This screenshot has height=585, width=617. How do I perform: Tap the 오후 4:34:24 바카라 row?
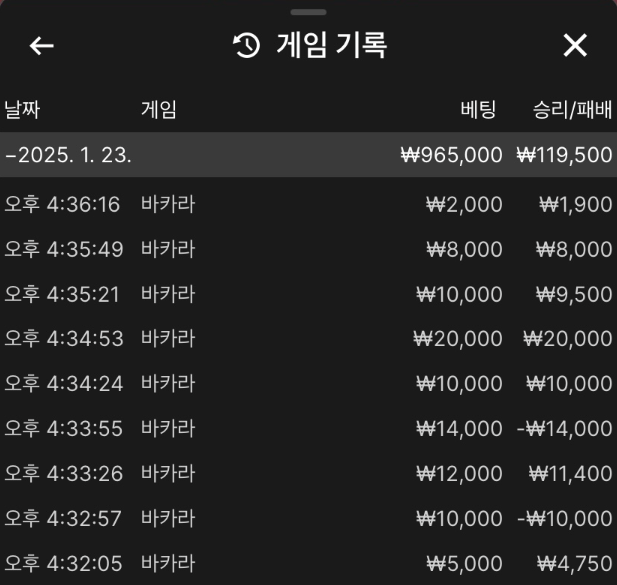(x=308, y=384)
